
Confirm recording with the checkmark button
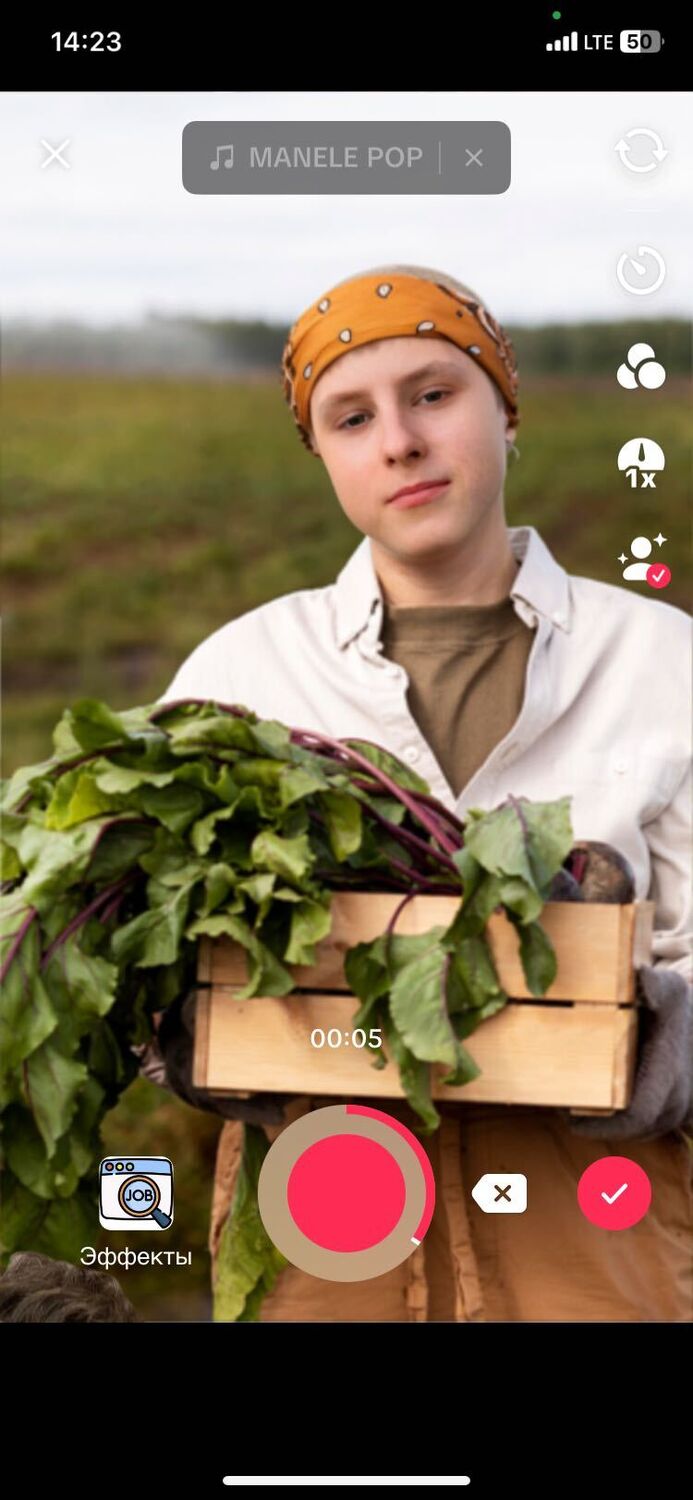coord(614,1193)
